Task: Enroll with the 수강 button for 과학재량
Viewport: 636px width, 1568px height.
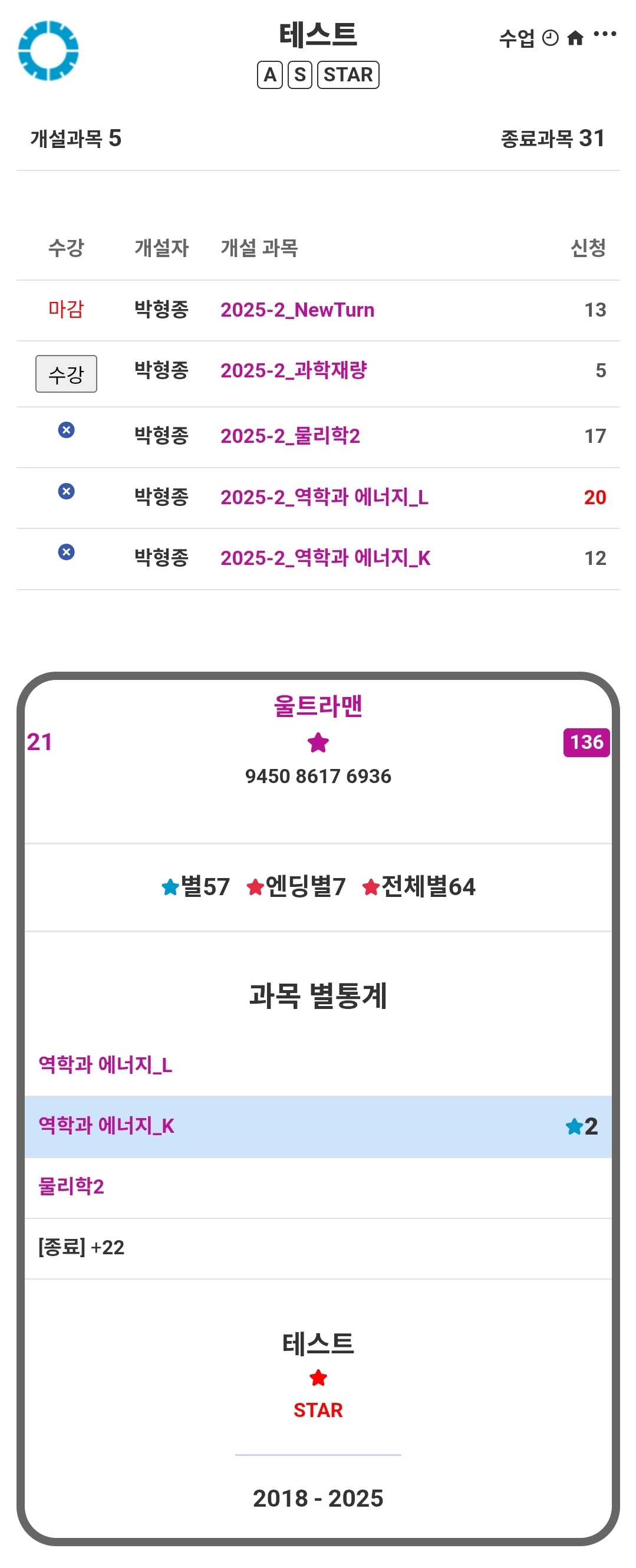Action: coord(66,374)
